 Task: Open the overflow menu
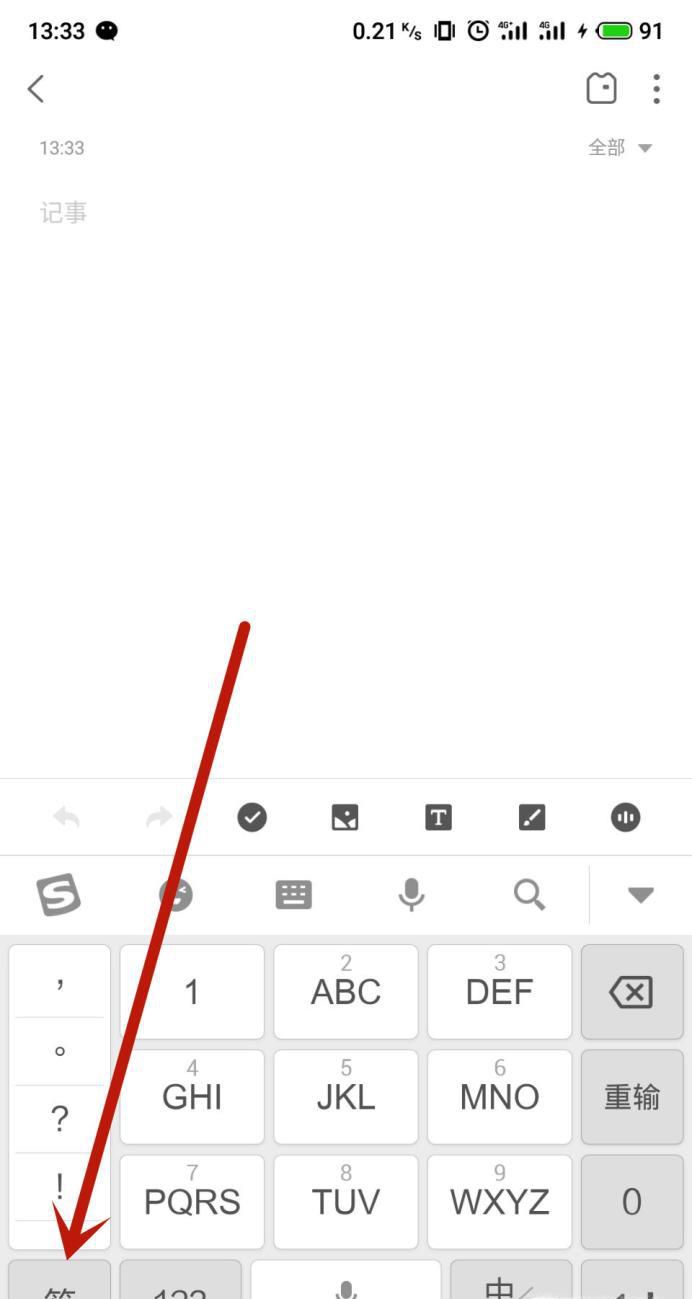(656, 89)
